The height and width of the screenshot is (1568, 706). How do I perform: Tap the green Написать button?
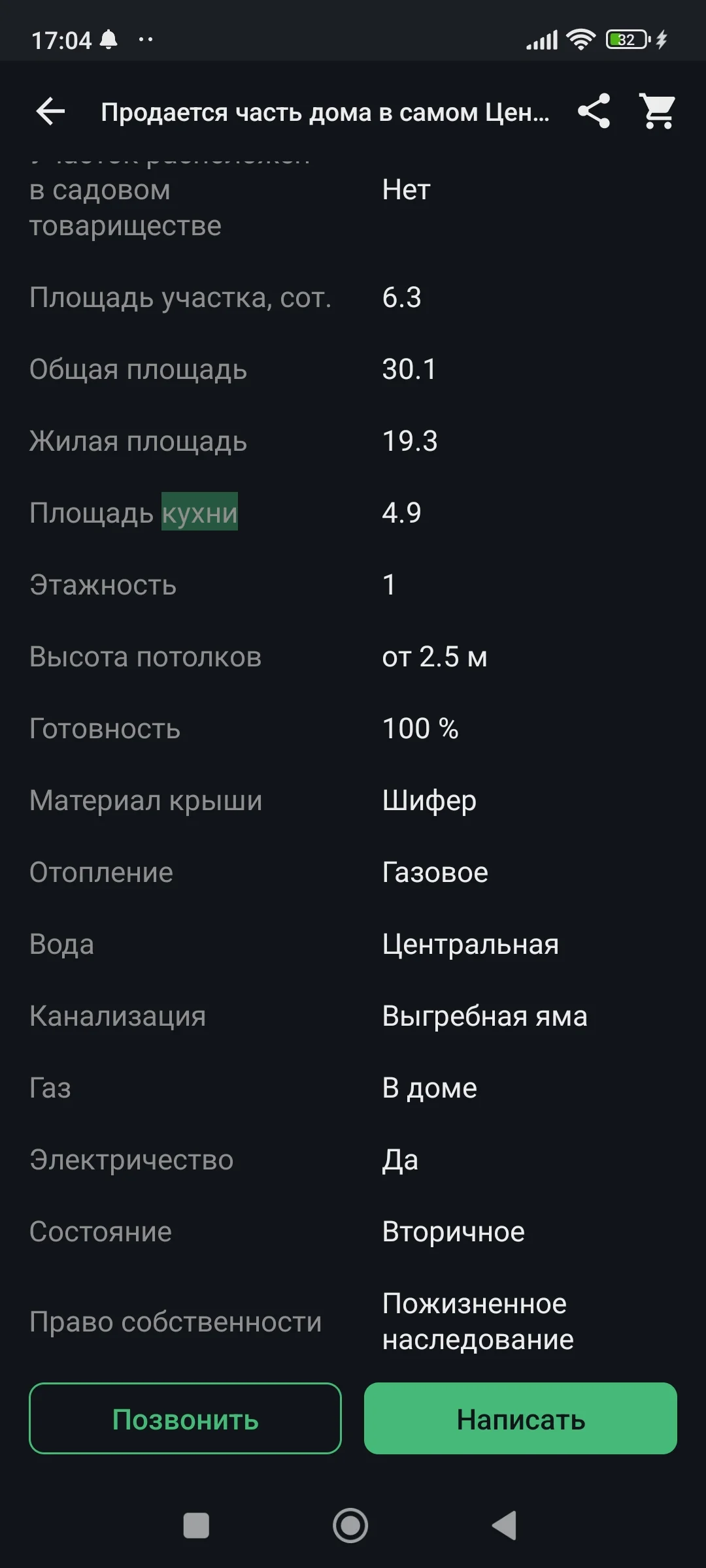coord(520,1420)
